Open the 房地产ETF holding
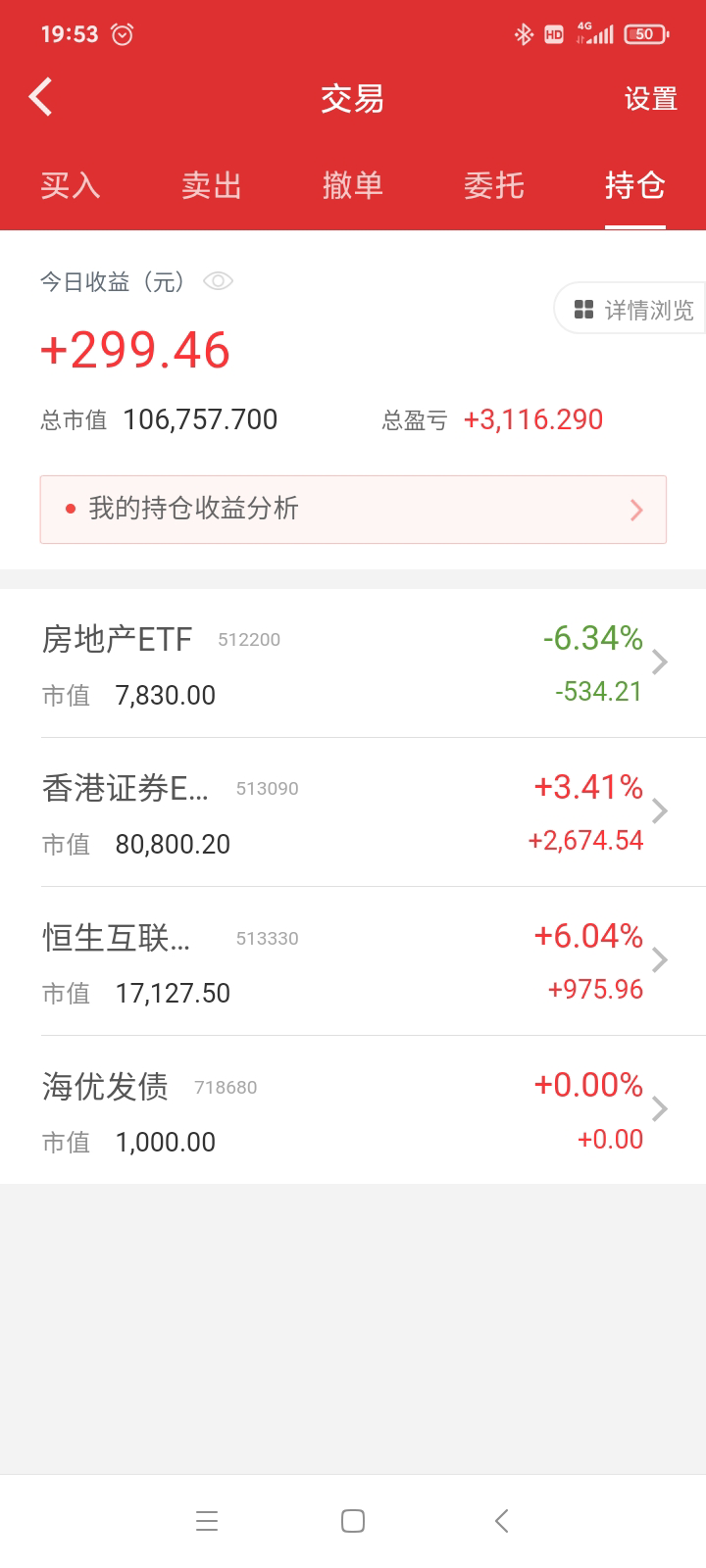The height and width of the screenshot is (1568, 706). [353, 664]
